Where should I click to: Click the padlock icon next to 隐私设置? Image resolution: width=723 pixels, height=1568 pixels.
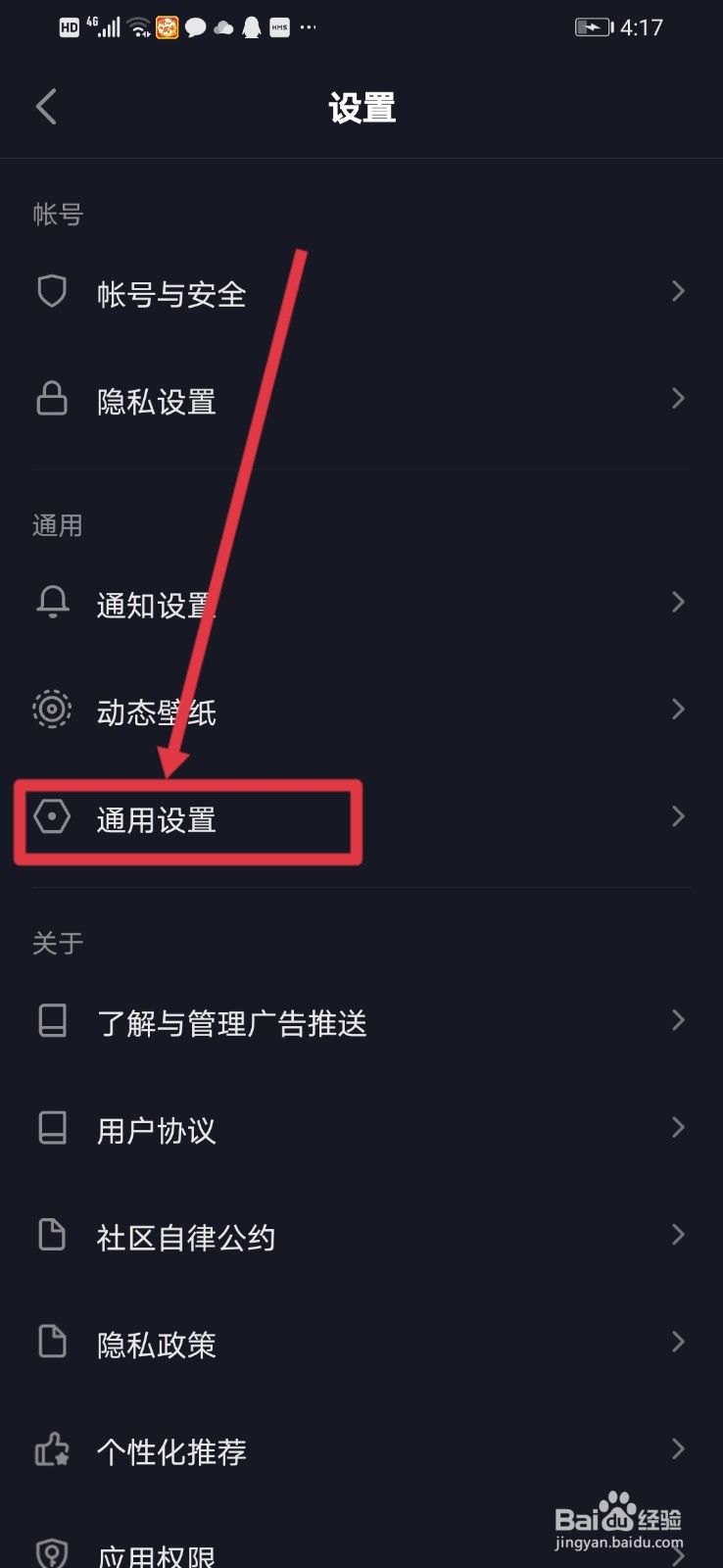tap(52, 398)
